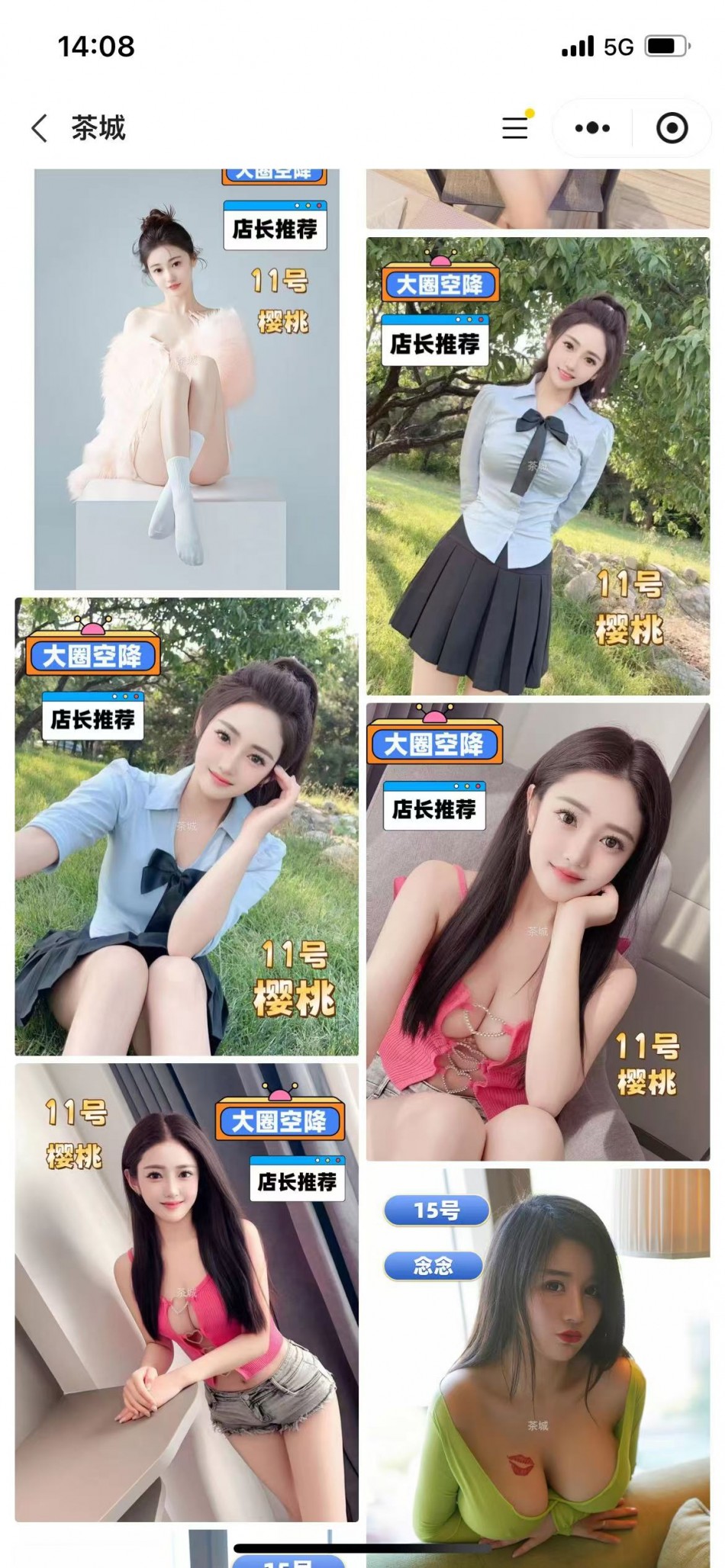Go back from the 茶城 page
This screenshot has height=1568, width=725.
tap(40, 128)
